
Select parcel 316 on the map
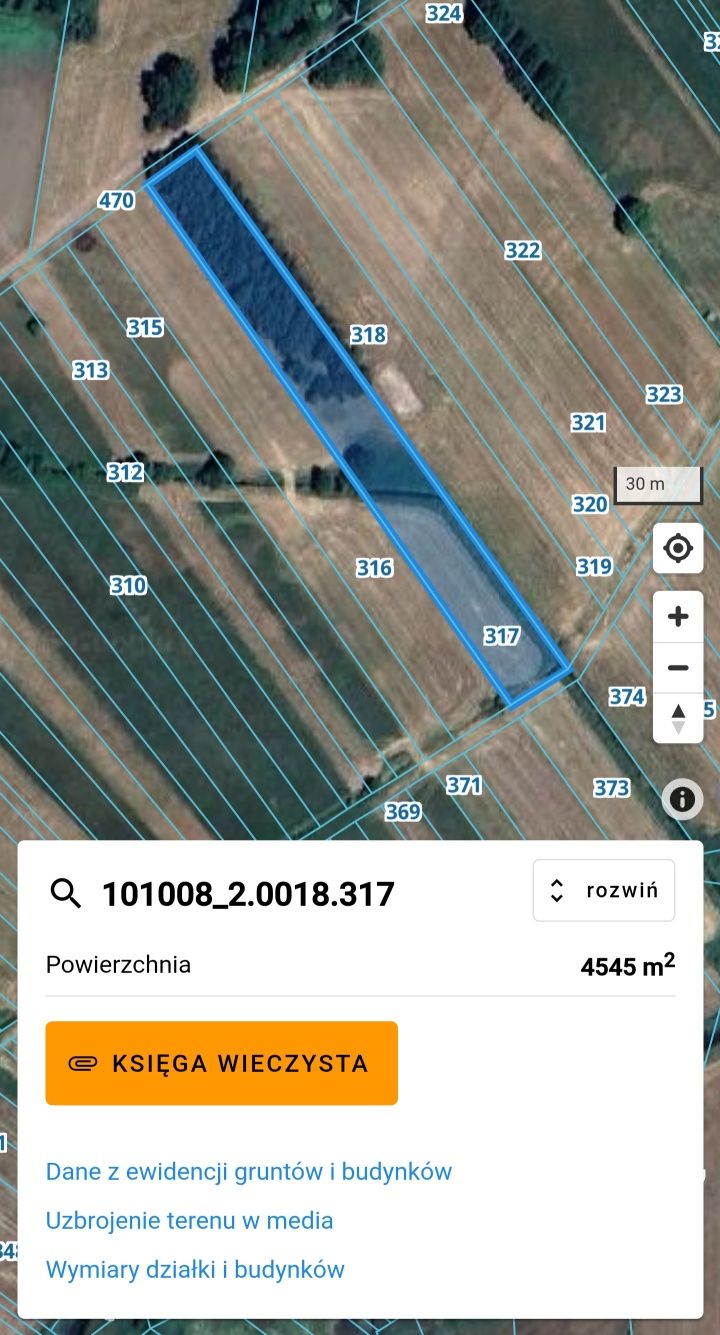point(374,568)
